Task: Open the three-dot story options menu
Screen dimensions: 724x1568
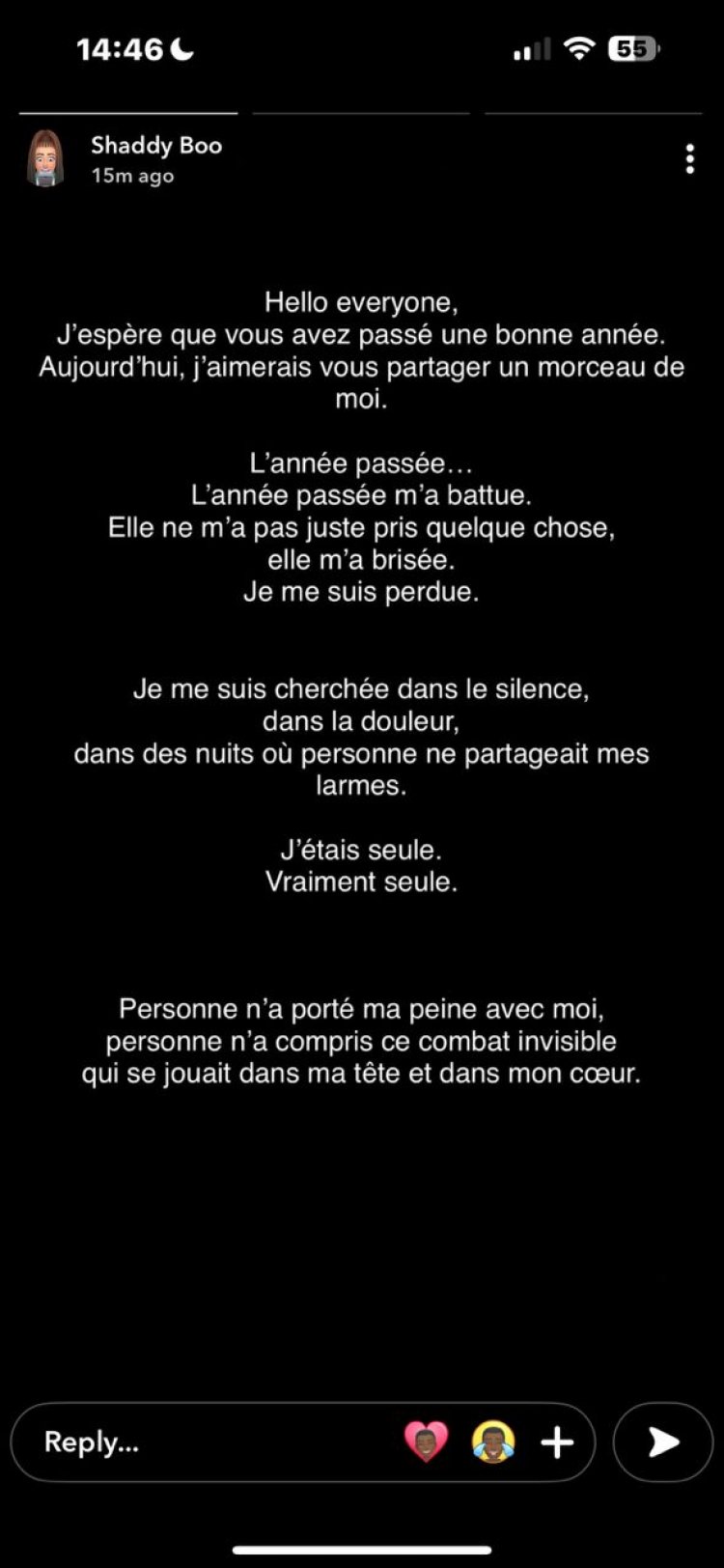Action: tap(689, 159)
